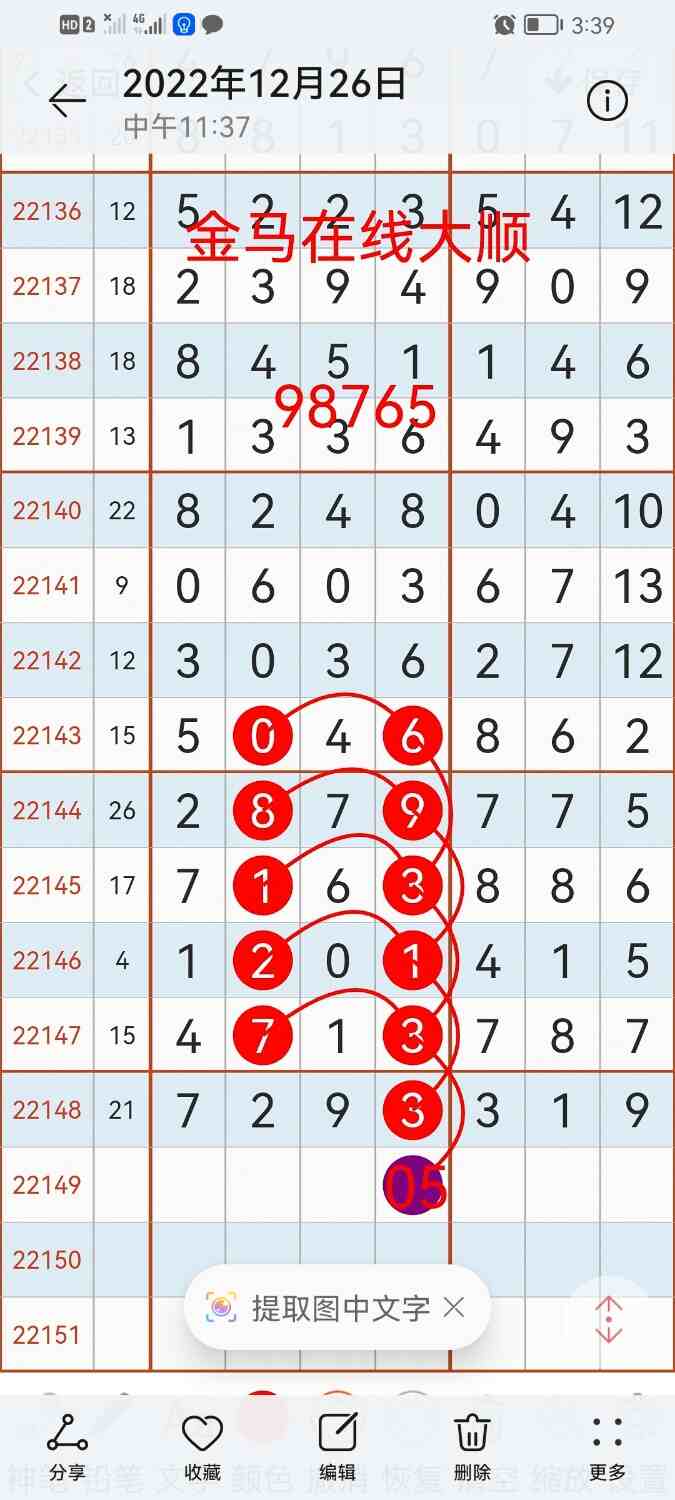
Task: Add image to favorites (收藏)
Action: (202, 1446)
